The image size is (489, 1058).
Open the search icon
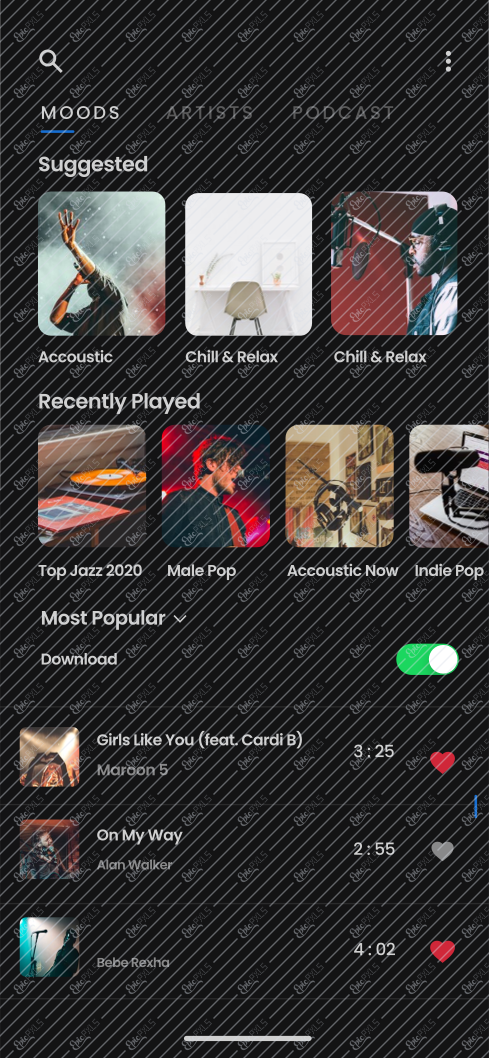pyautogui.click(x=51, y=61)
